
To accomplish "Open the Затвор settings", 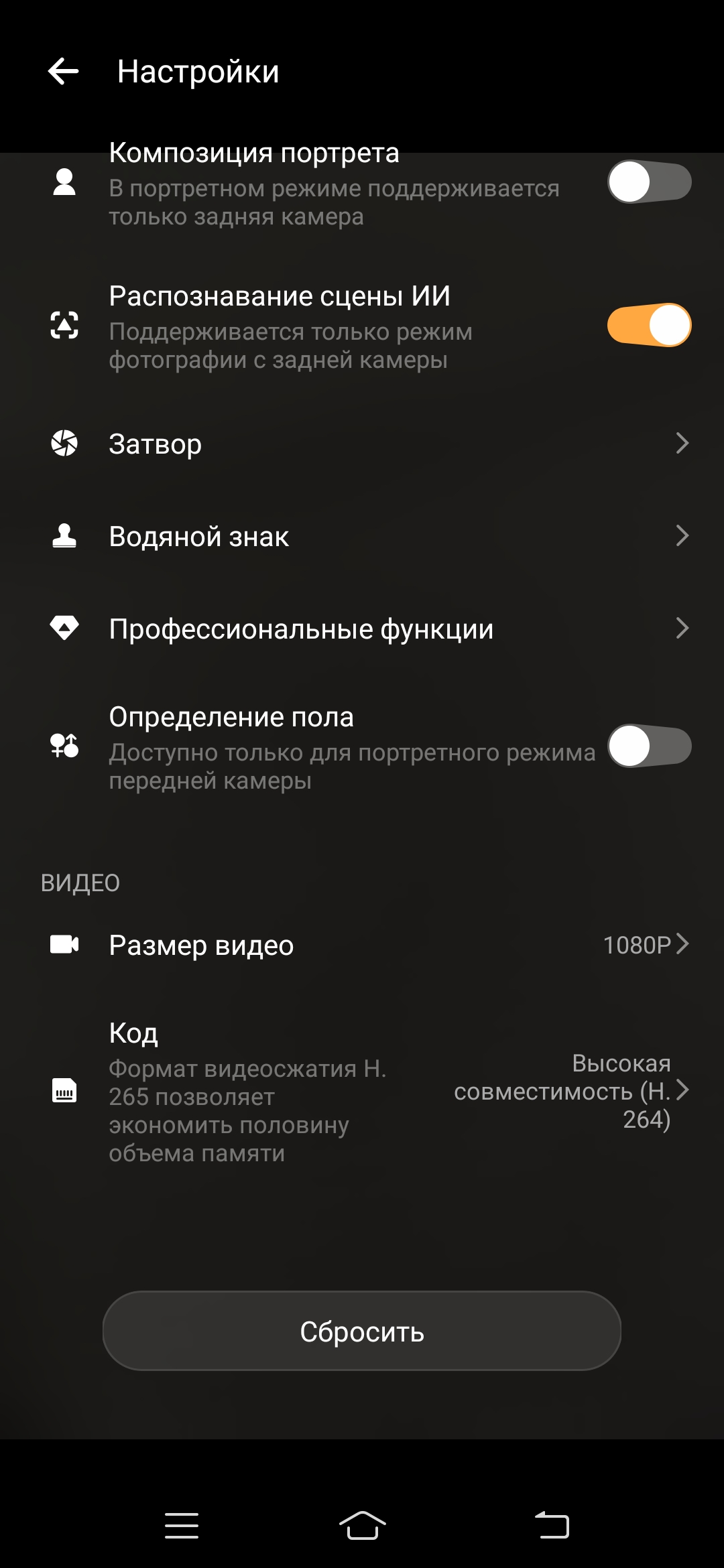I will click(362, 444).
